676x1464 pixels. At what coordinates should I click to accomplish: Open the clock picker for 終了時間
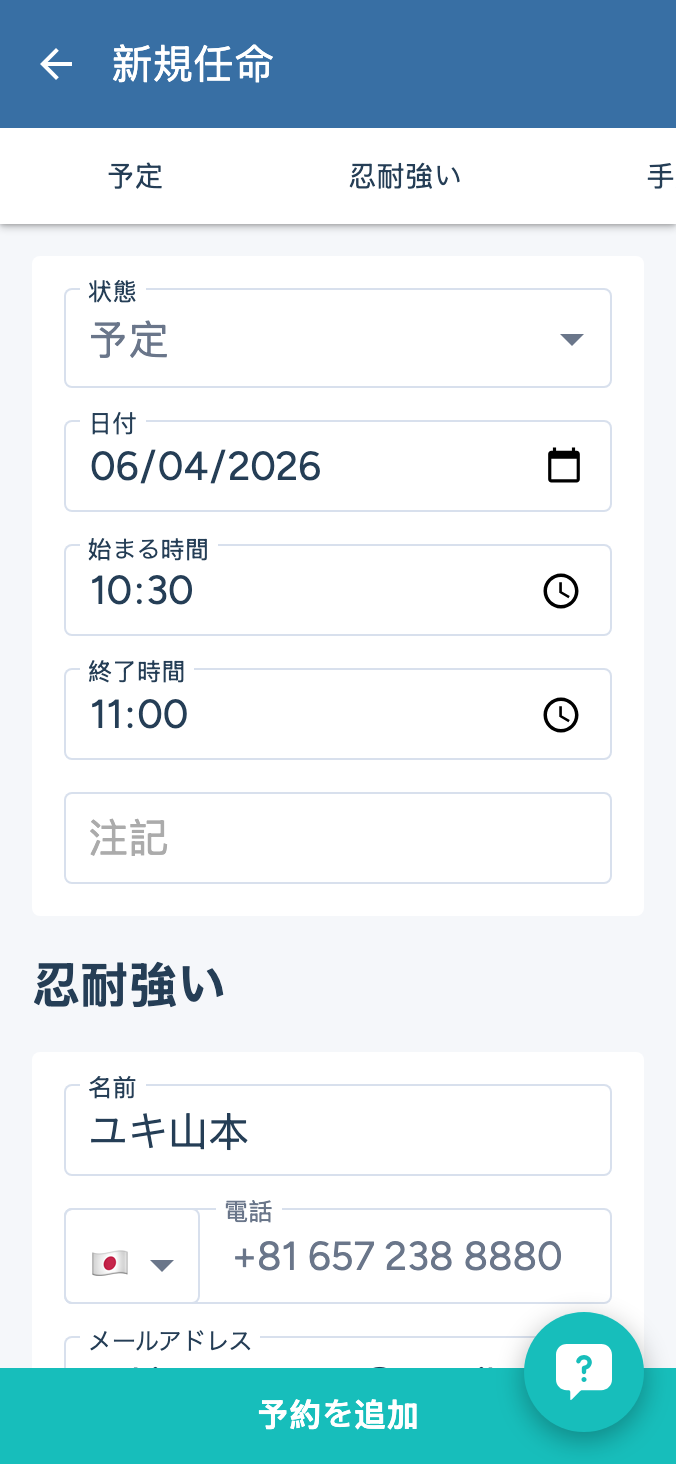click(x=561, y=715)
